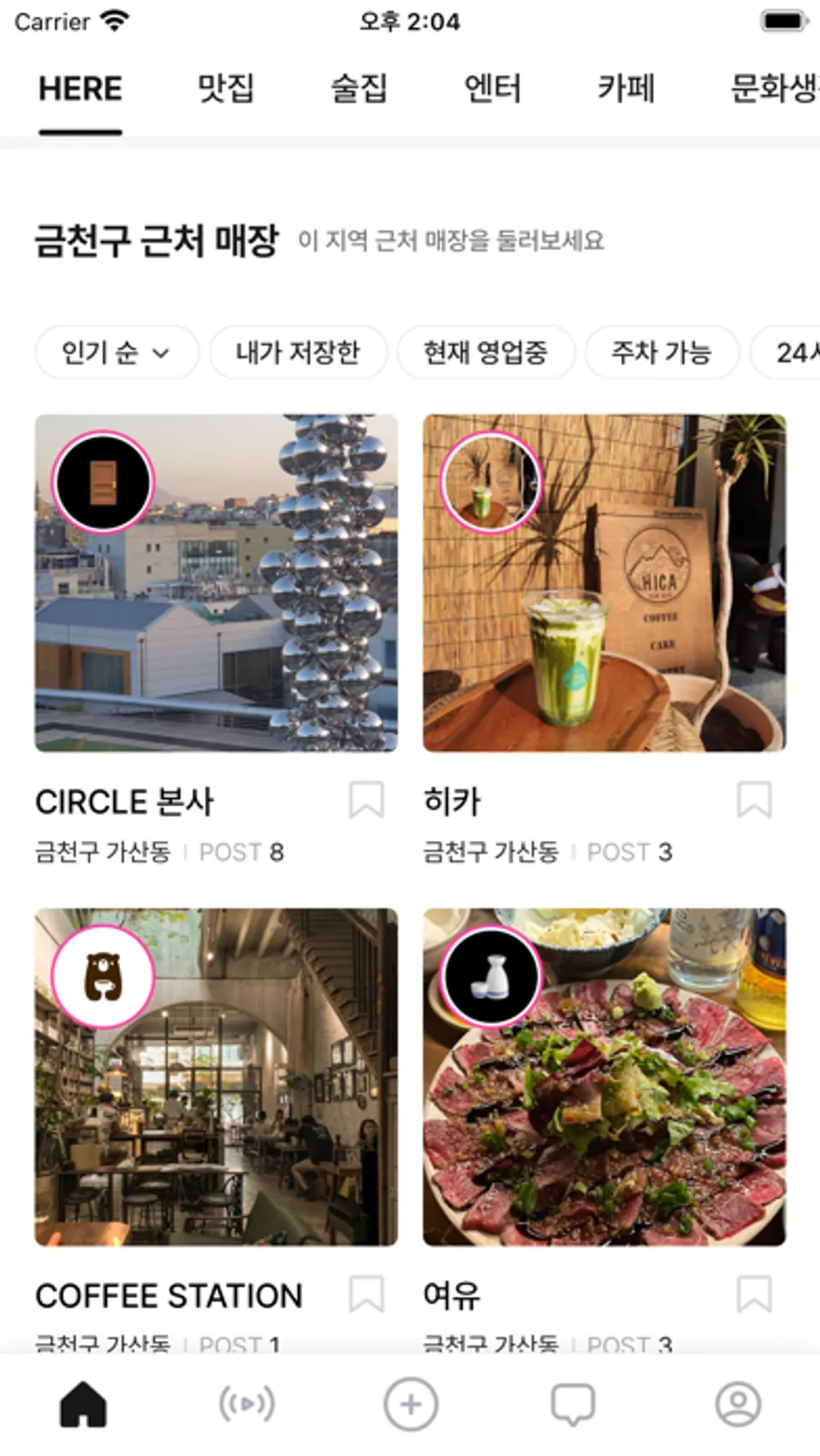Go to the home tab
Screen dimensions: 820x1456
(83, 1404)
